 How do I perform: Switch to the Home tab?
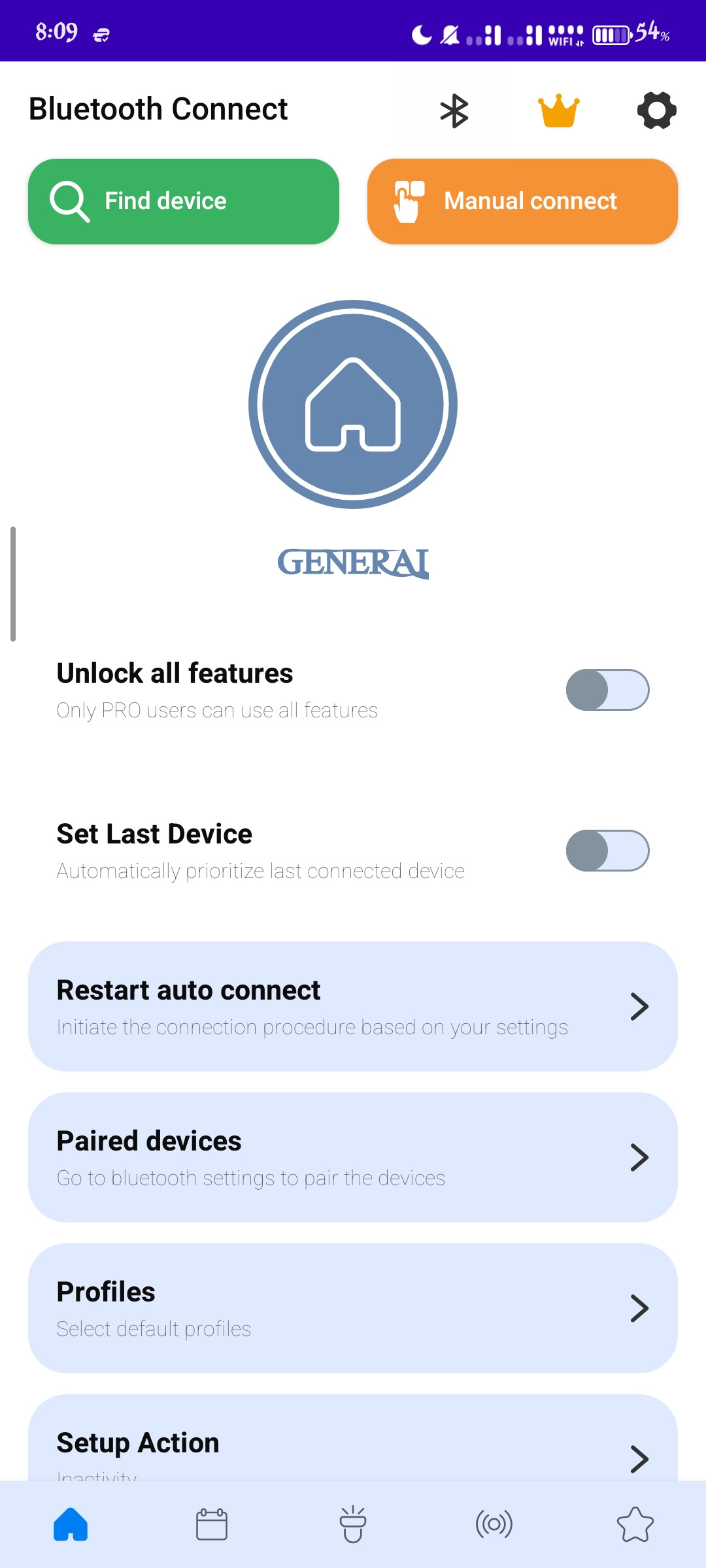(x=71, y=1525)
